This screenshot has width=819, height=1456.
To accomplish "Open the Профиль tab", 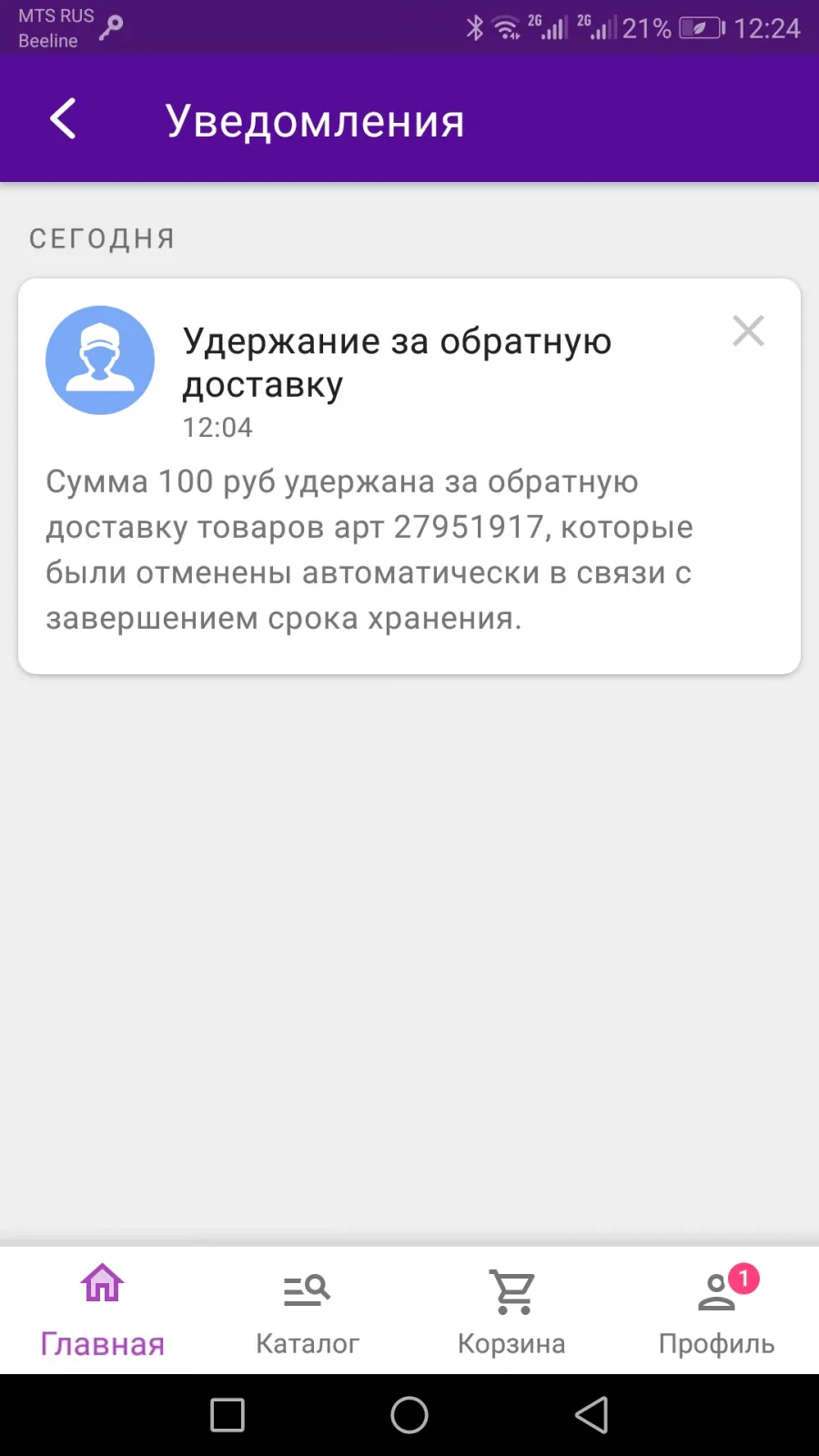I will tap(717, 1311).
